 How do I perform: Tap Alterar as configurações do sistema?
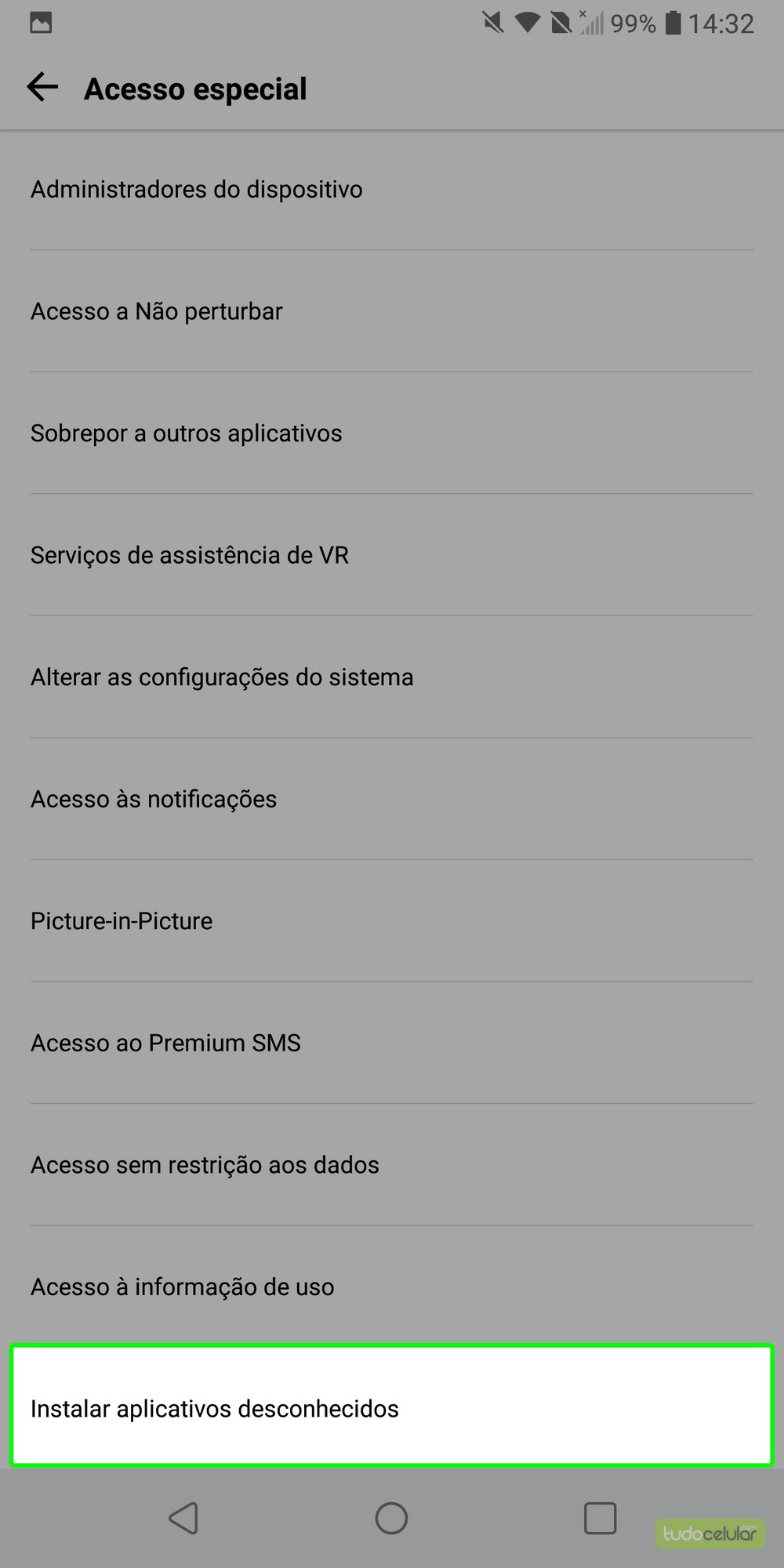[222, 677]
